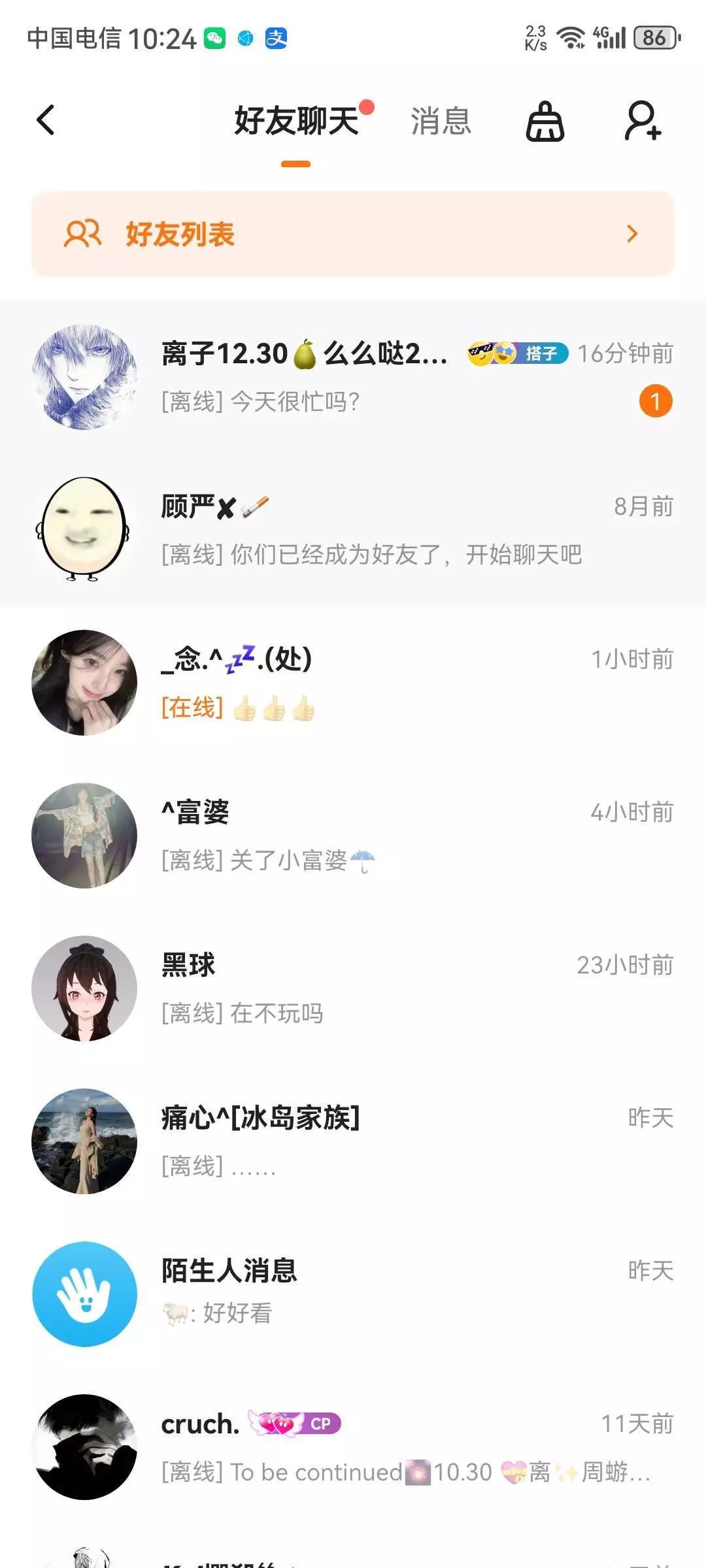
Task: Open the chat with 顾严
Action: pos(353,530)
